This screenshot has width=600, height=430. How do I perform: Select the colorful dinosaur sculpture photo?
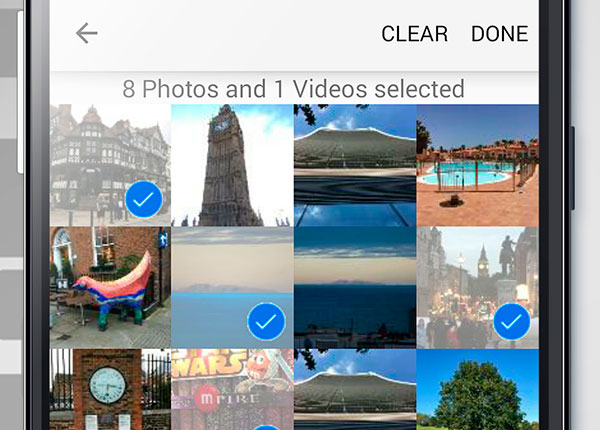coord(110,287)
